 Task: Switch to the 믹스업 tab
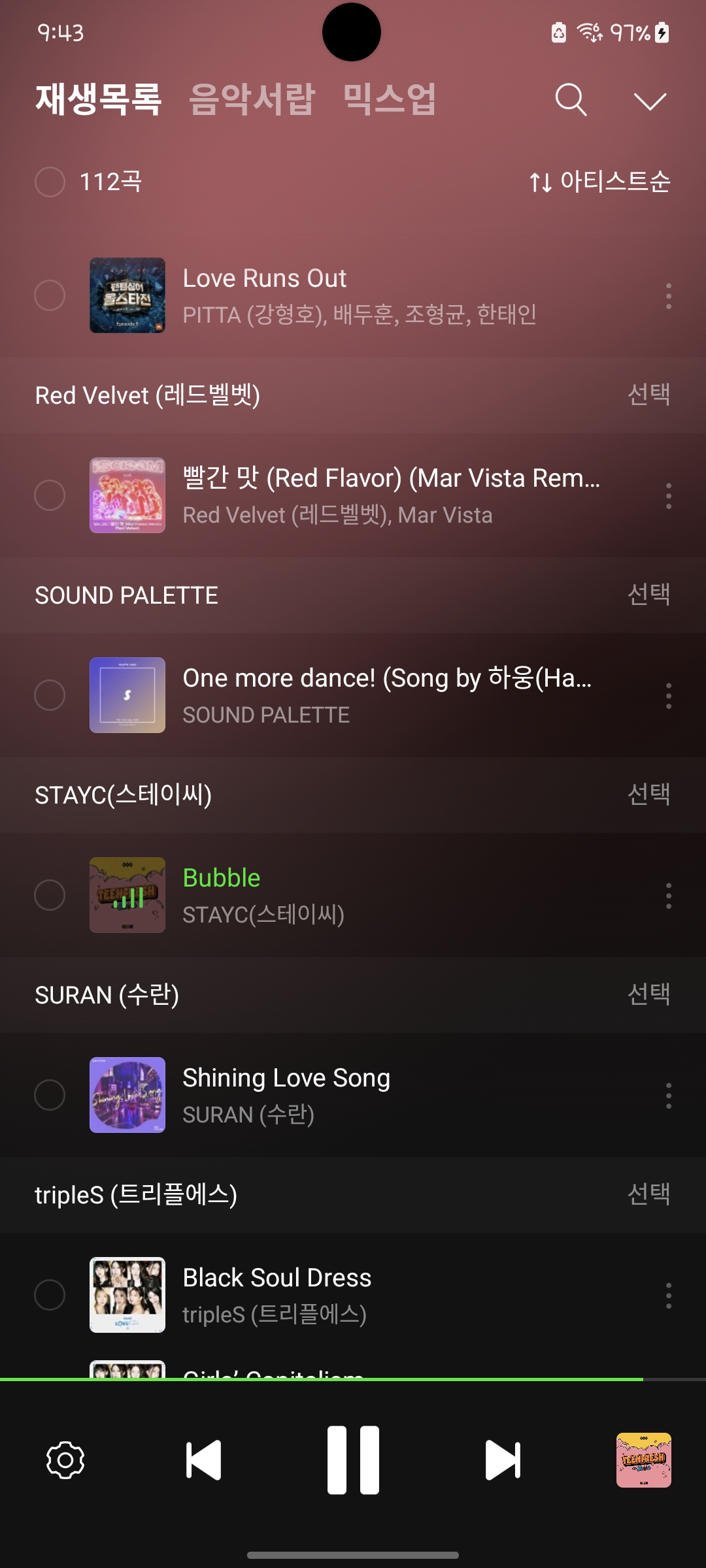(x=390, y=99)
